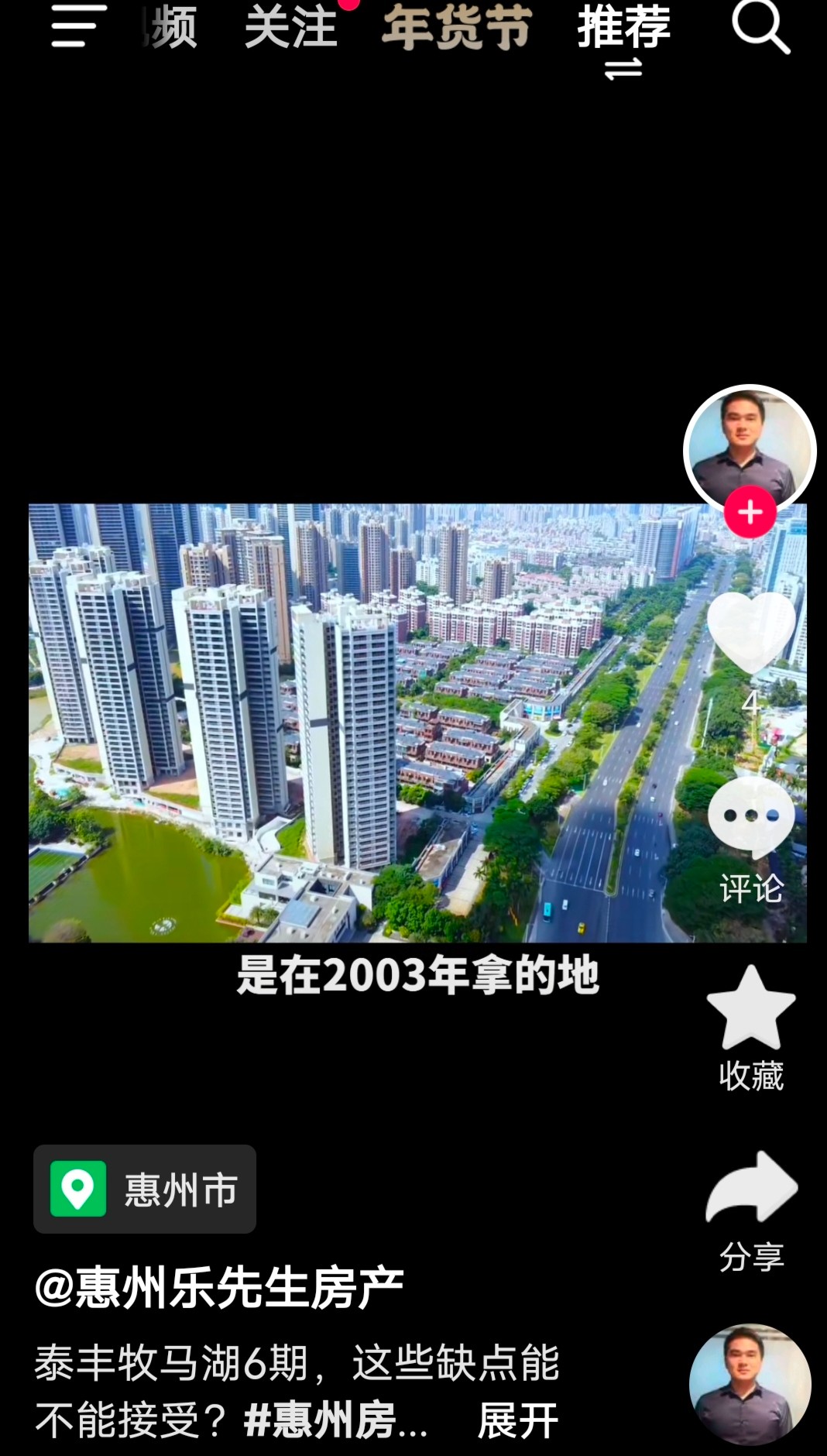Like this video with the heart icon
Image resolution: width=827 pixels, height=1456 pixels.
coord(751,633)
